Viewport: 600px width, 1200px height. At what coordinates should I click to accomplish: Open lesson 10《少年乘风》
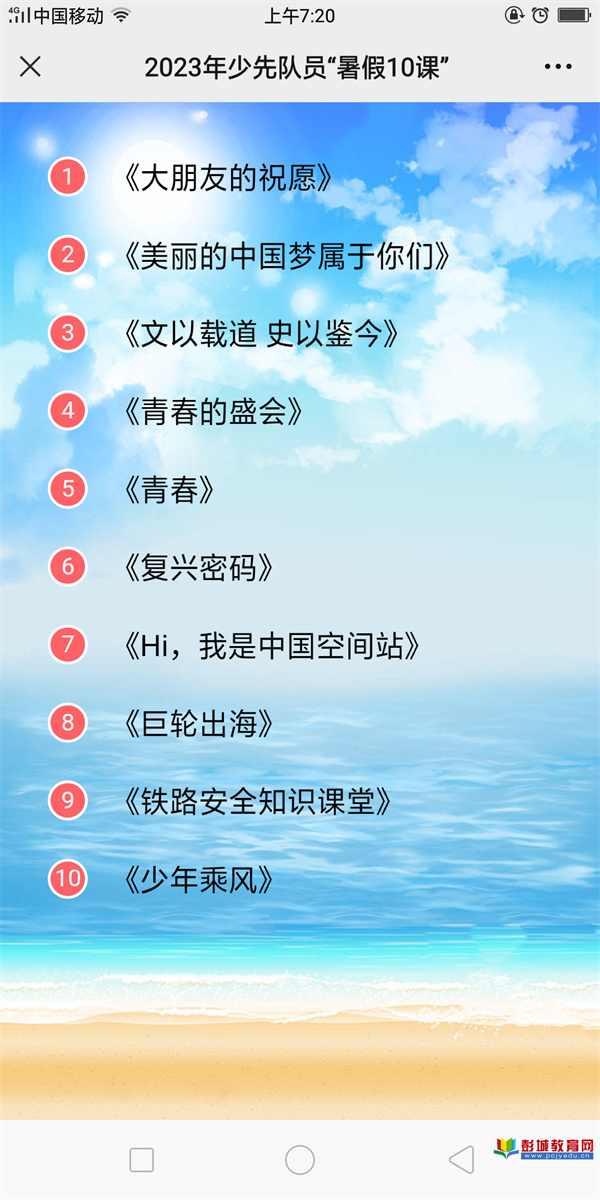coord(198,879)
